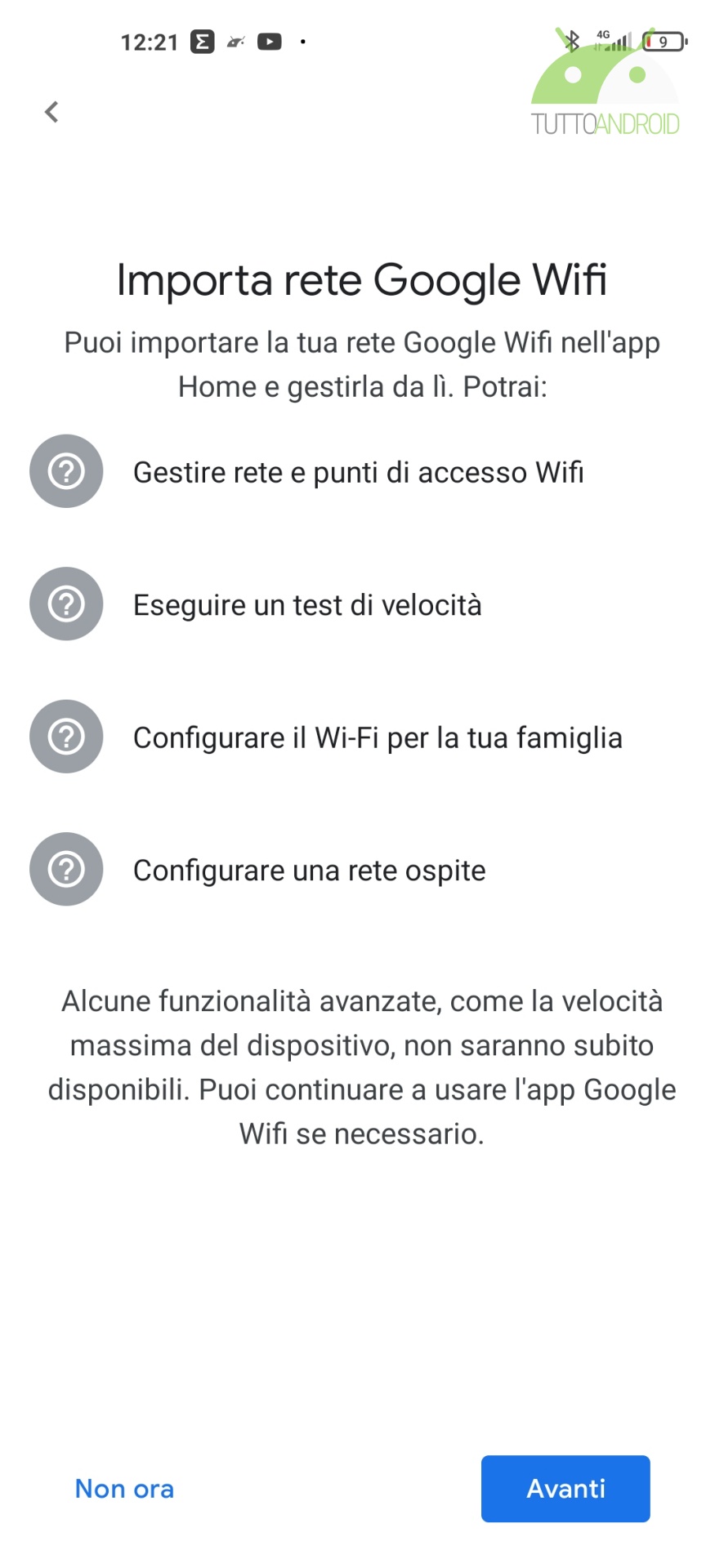Go back with the top-left arrow
Viewport: 724px width, 1568px height.
click(51, 112)
